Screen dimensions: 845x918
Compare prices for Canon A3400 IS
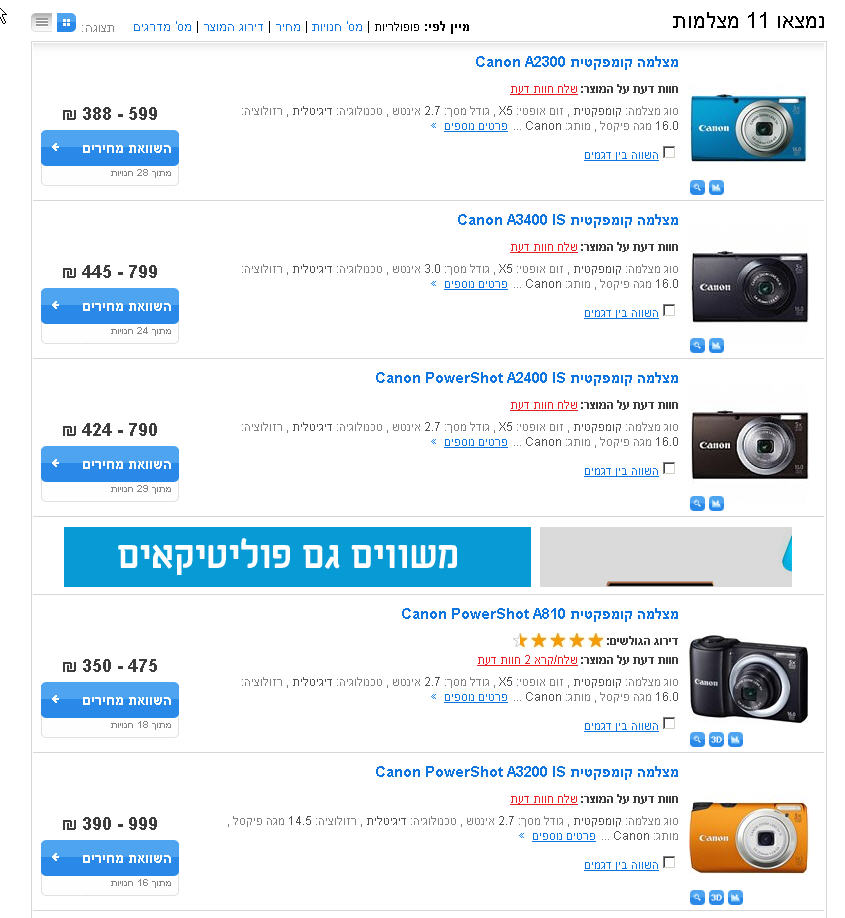coord(110,306)
